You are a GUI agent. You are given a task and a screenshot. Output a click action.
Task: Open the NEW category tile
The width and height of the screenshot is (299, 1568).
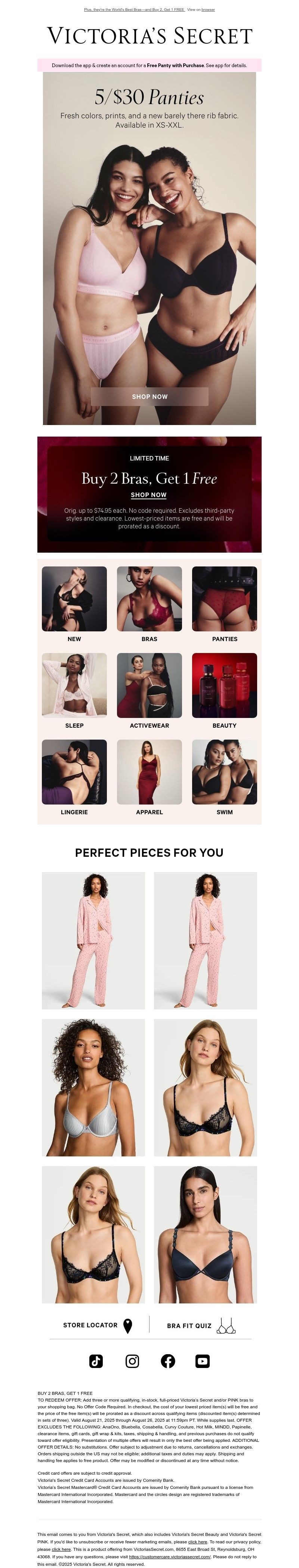coord(74,599)
